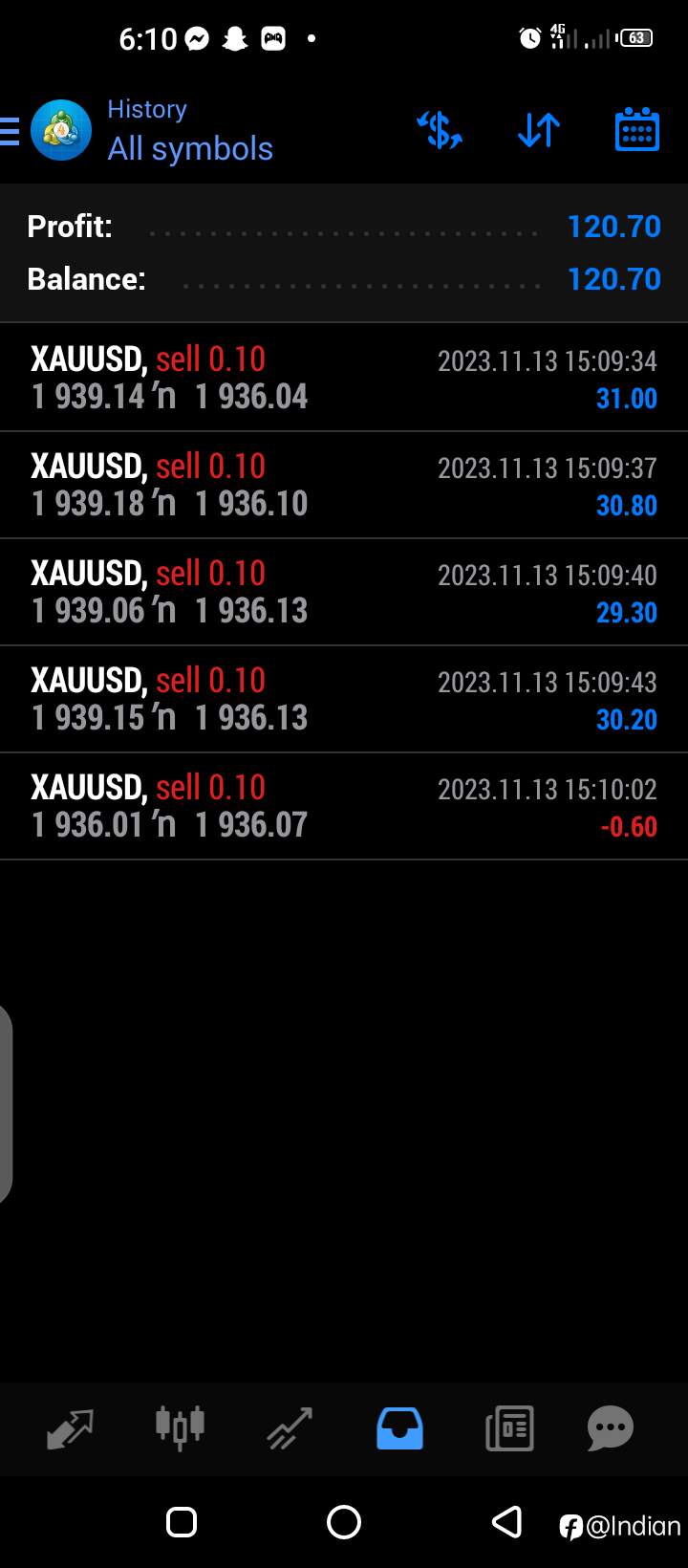Viewport: 688px width, 1568px height.
Task: Open the symbol filter dollar icon
Action: pyautogui.click(x=441, y=130)
